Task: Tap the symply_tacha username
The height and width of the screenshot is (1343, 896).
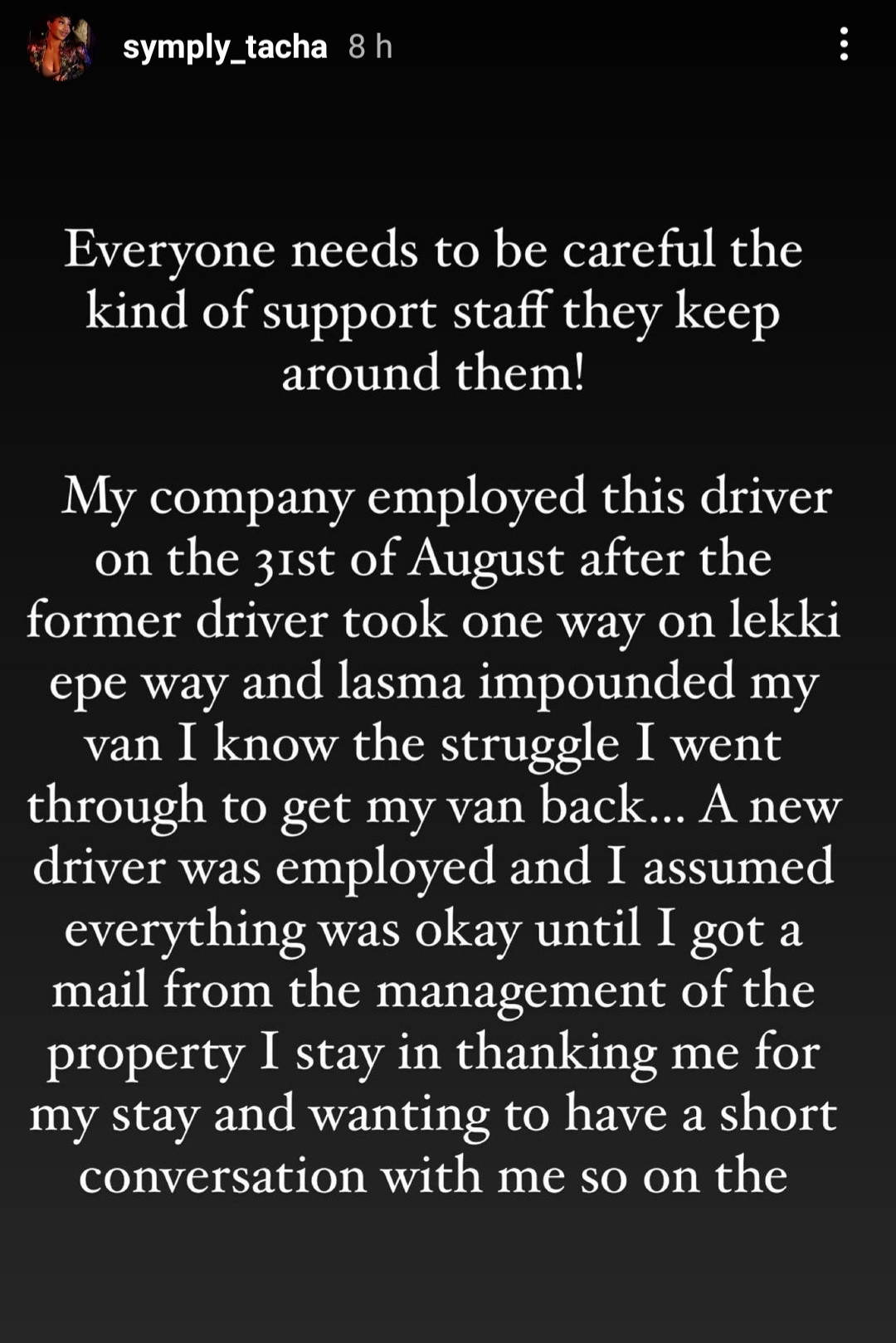Action: coord(225,47)
